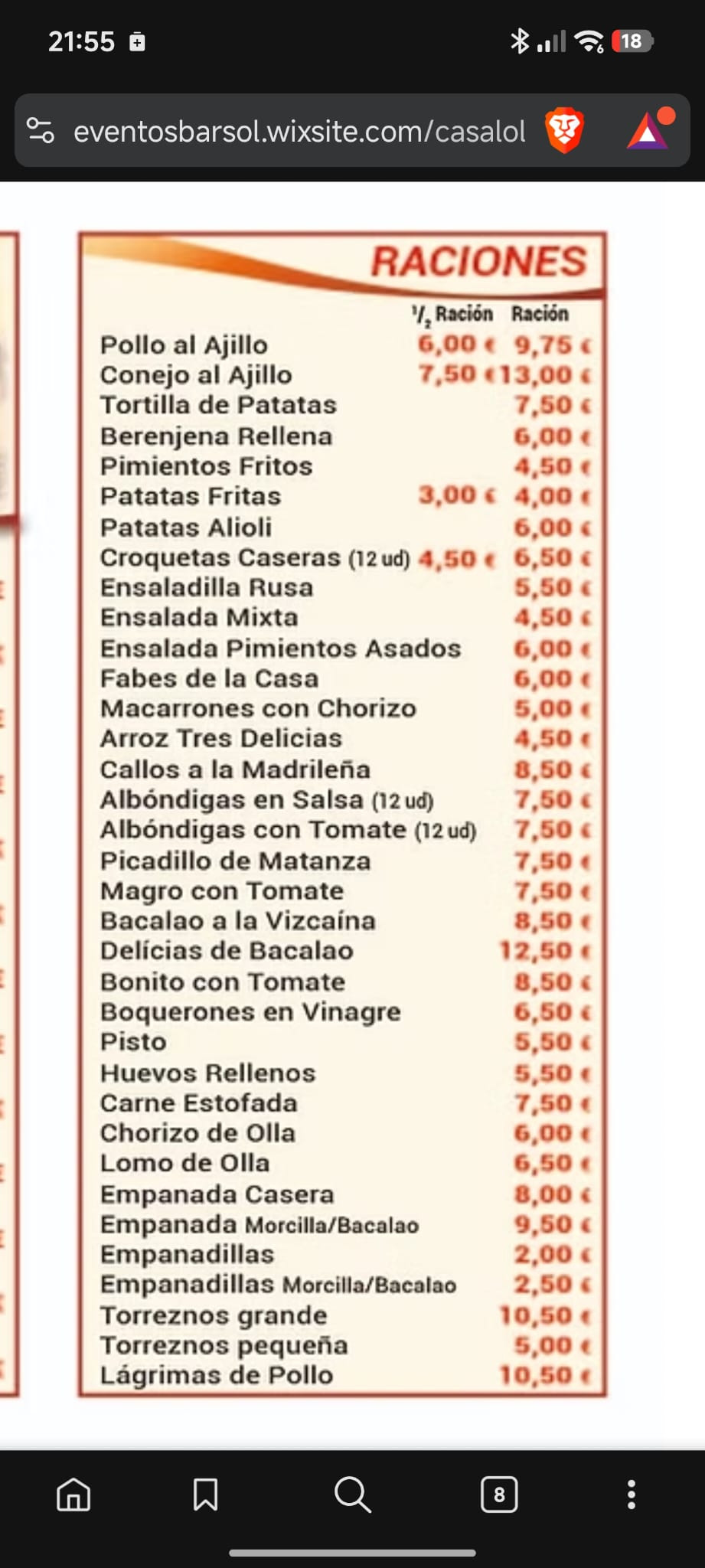Go to the browser home page
Image resolution: width=705 pixels, height=1568 pixels.
[73, 1494]
